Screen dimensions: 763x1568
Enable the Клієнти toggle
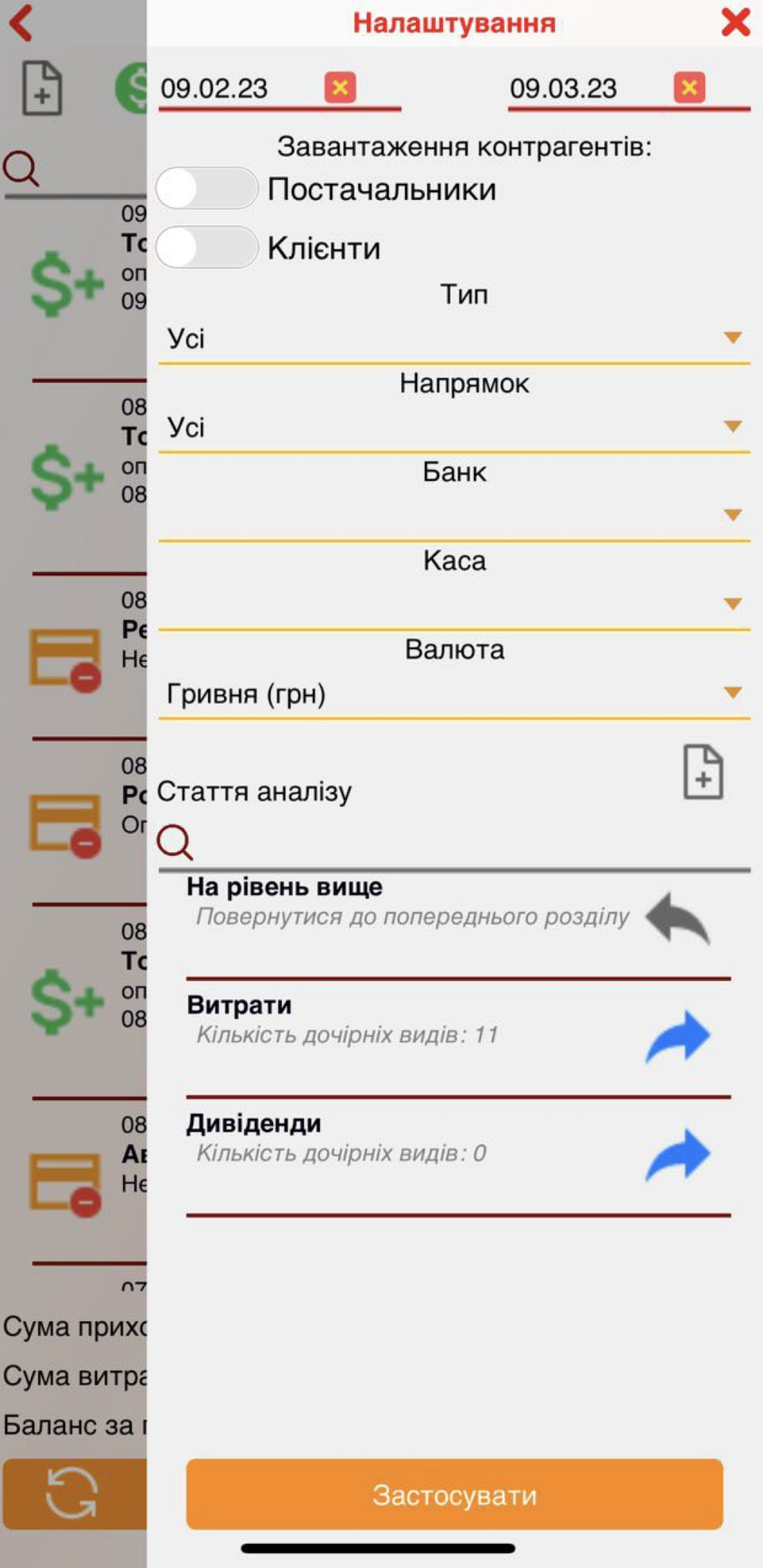click(207, 248)
